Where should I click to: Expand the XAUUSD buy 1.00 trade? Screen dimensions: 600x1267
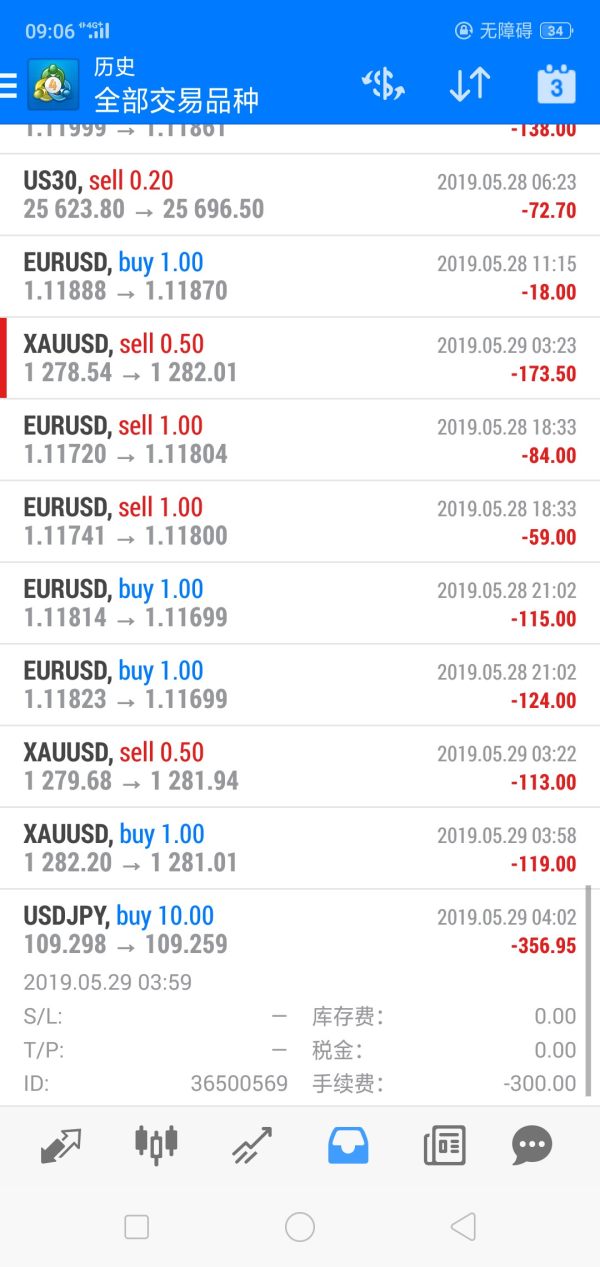click(x=300, y=849)
